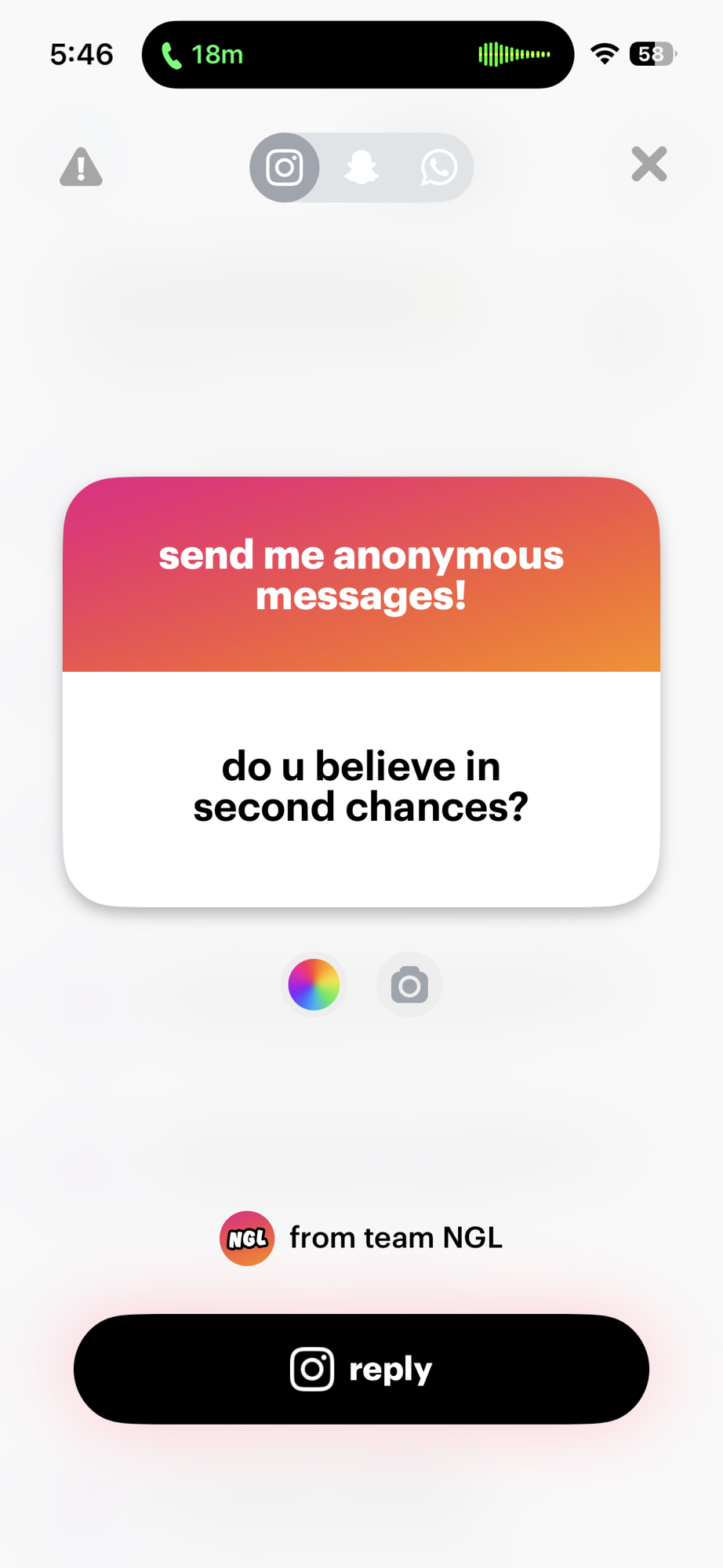Close the message view

coord(649,165)
